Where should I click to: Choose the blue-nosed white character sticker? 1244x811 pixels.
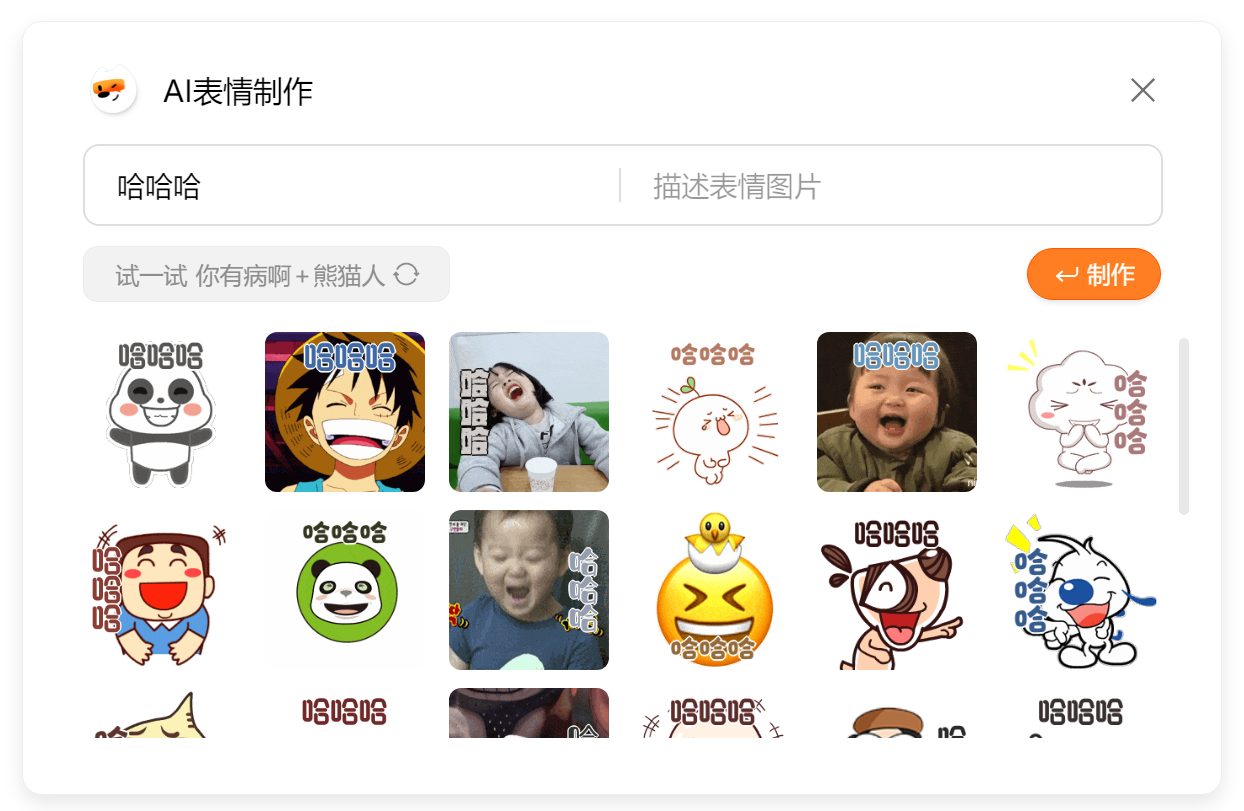tap(1080, 590)
